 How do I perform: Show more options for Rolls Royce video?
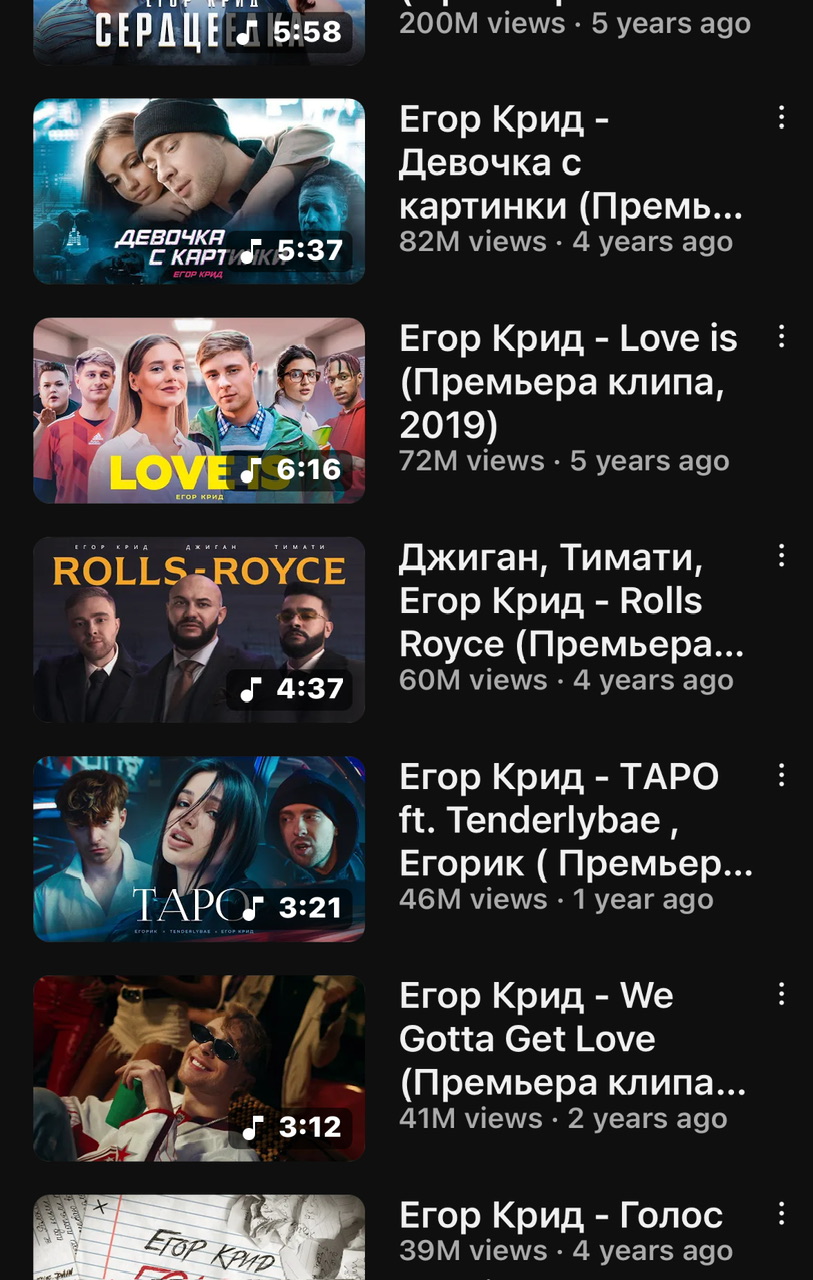[x=781, y=556]
